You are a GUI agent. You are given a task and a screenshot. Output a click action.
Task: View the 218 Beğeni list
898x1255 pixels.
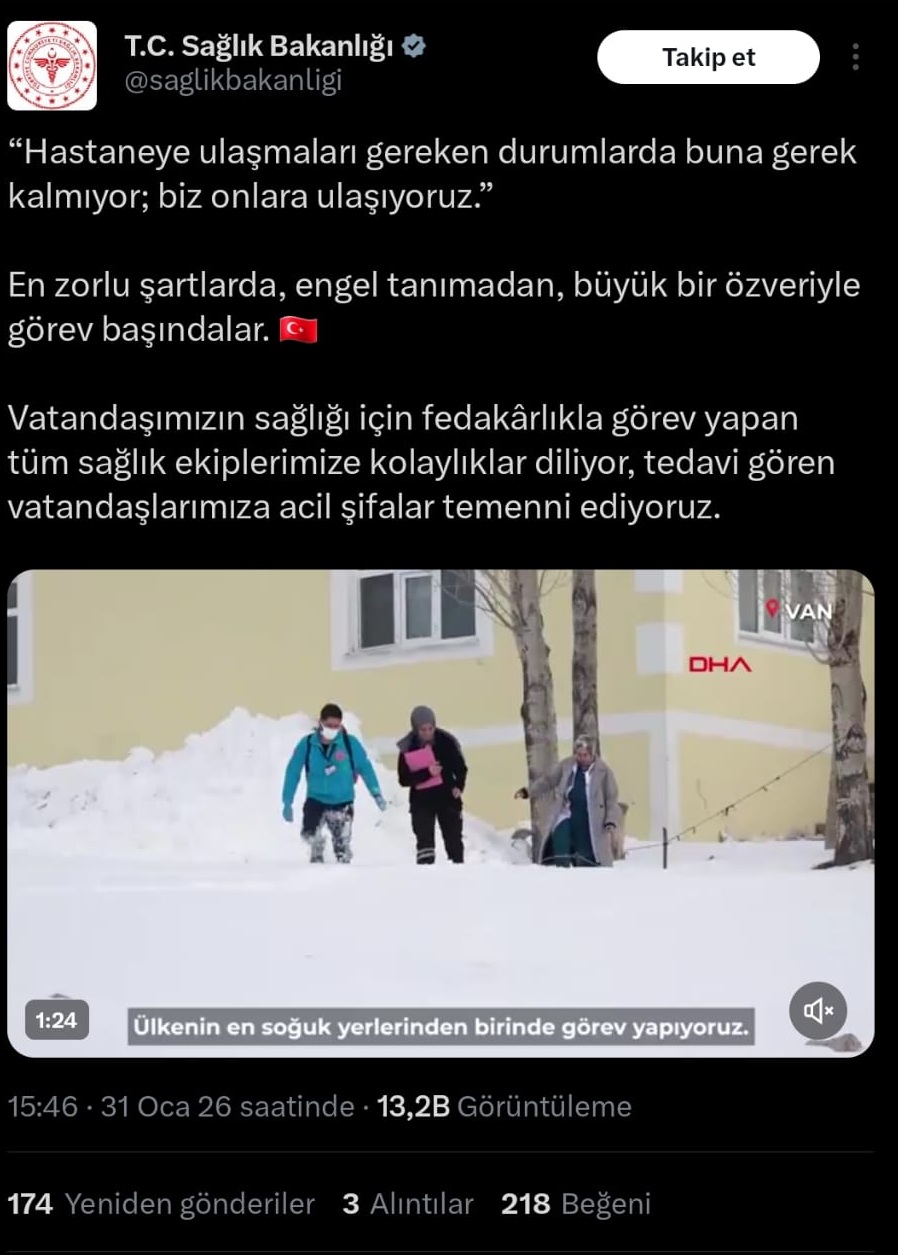click(576, 1203)
